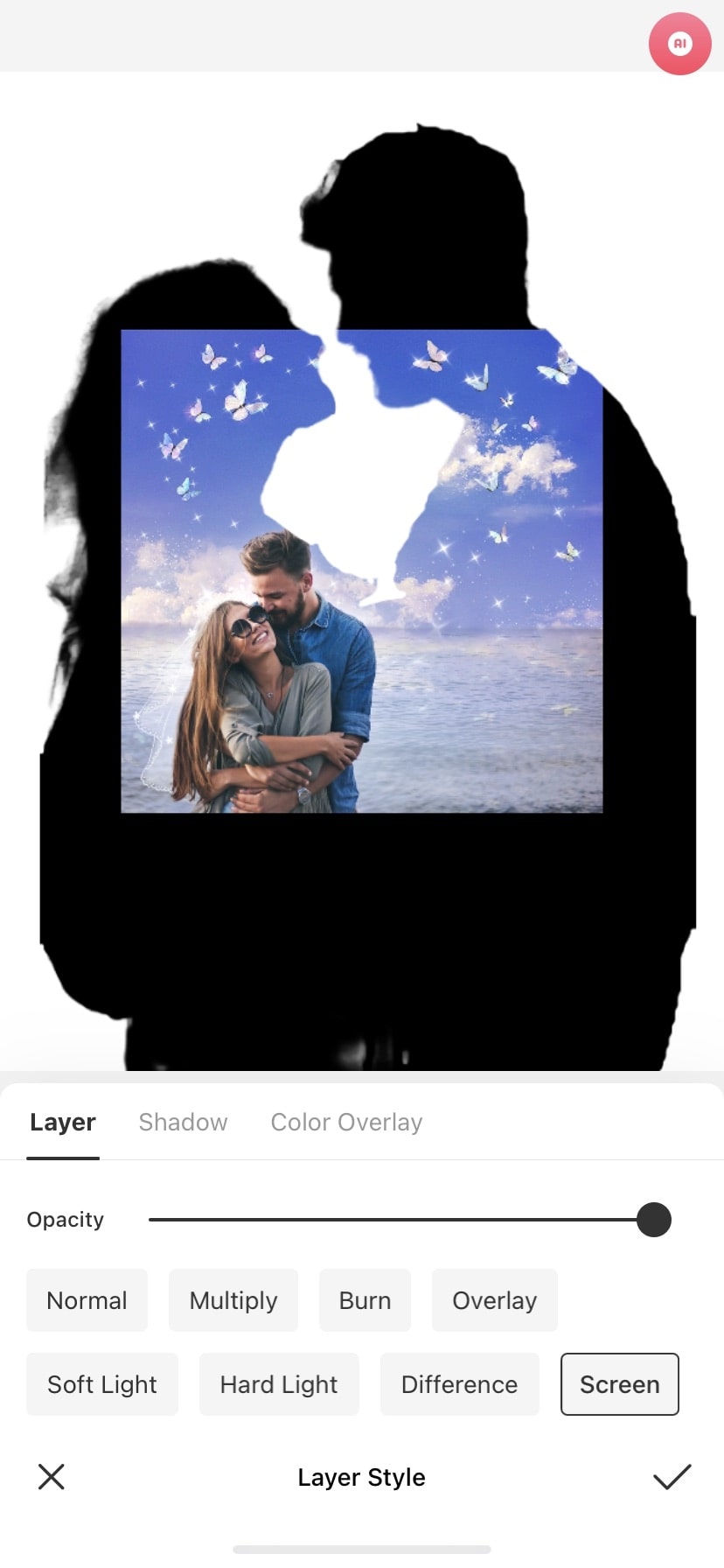Choose Normal blend mode

click(87, 1300)
